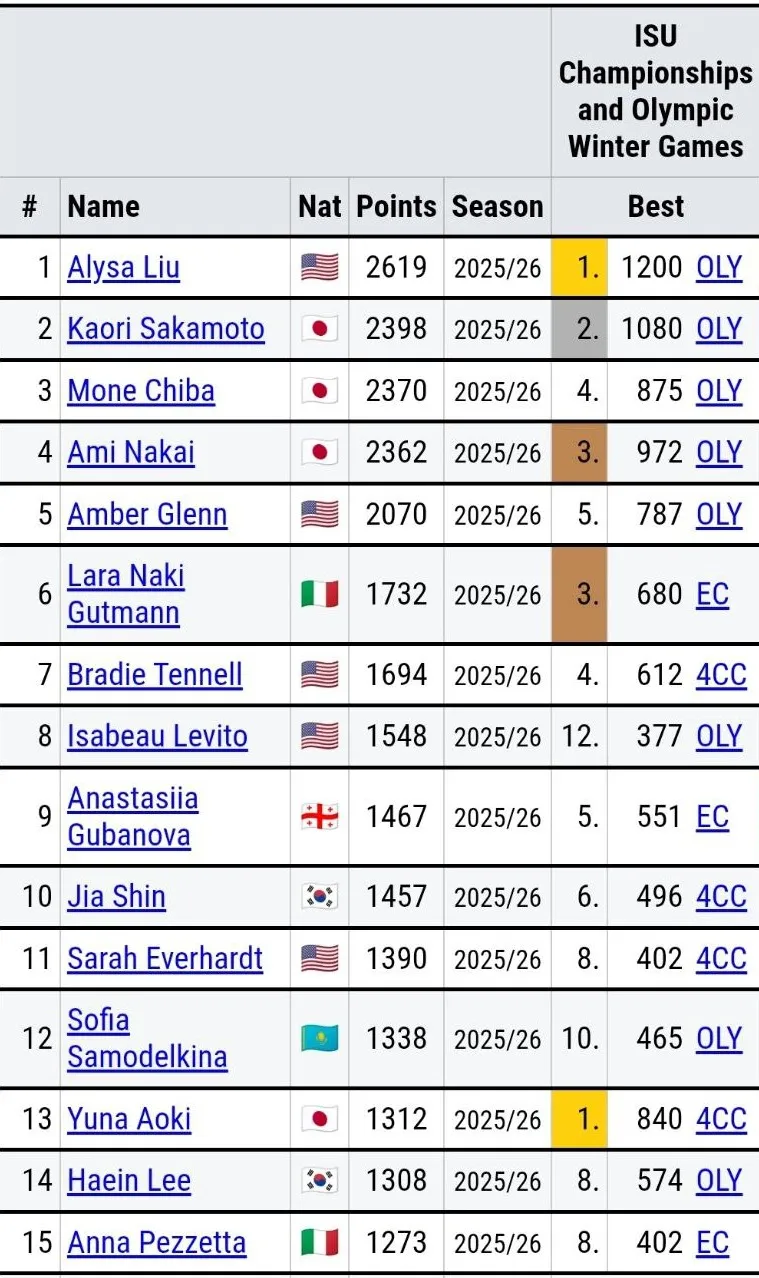Viewport: 759px width, 1278px height.
Task: Open the EC result link for Lara Naki Gutmann
Action: pos(711,594)
